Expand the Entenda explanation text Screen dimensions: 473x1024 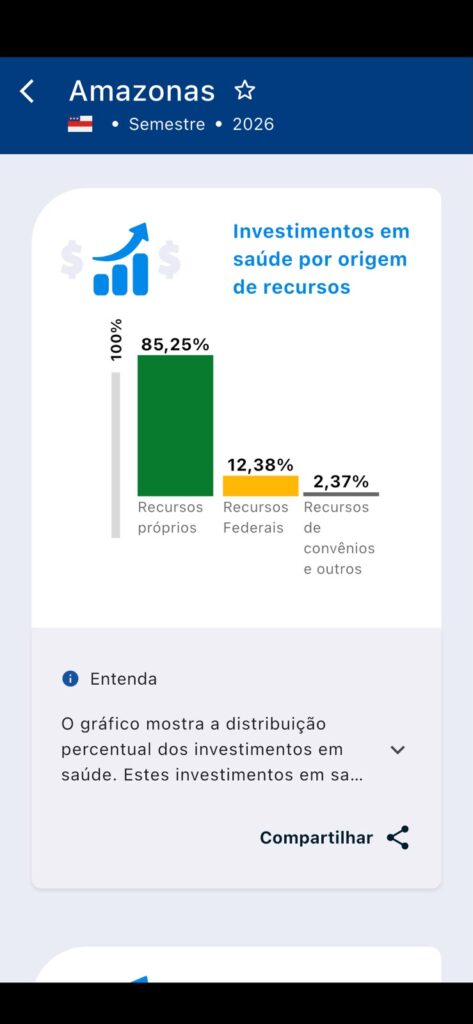(x=397, y=750)
